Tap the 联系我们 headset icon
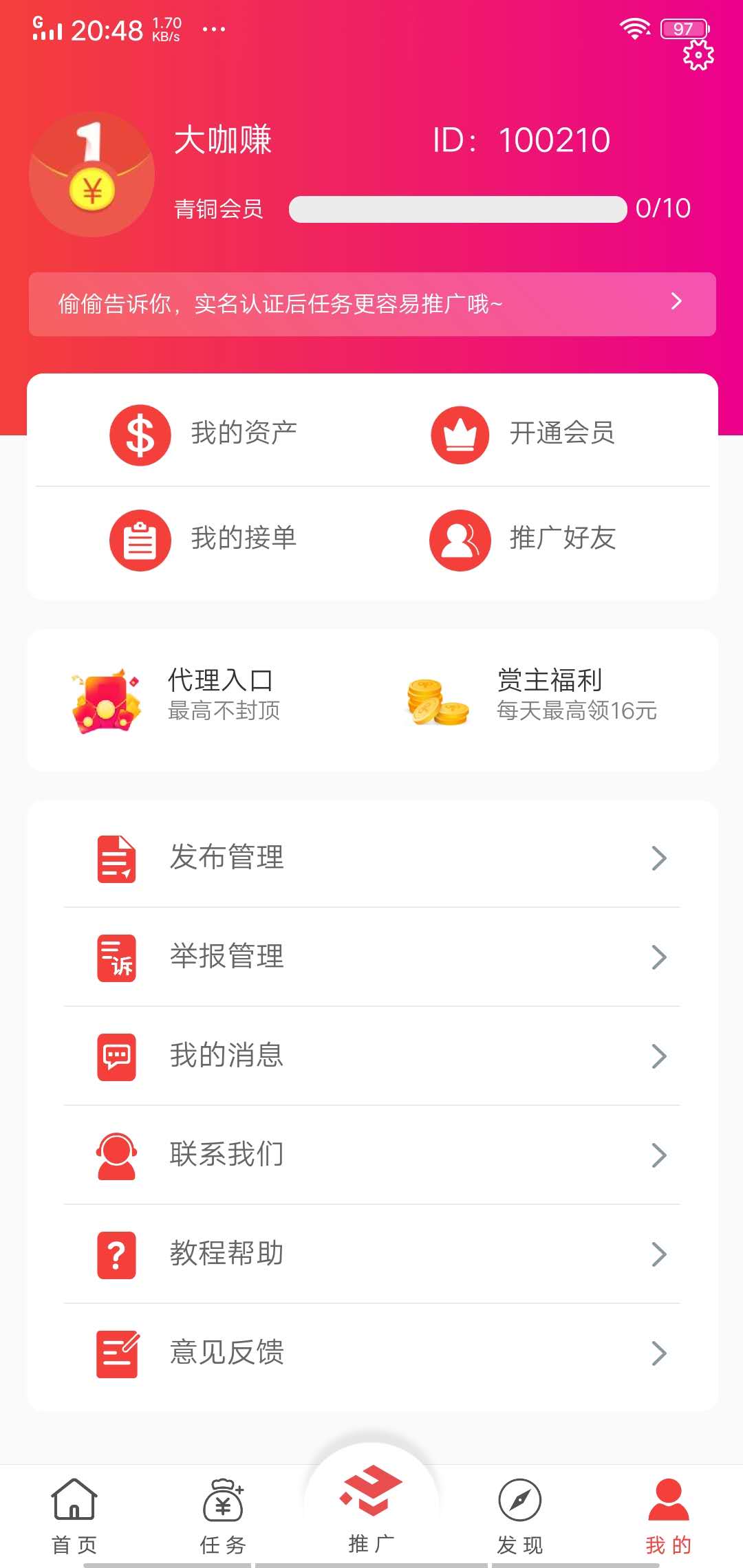This screenshot has height=1568, width=743. coord(116,1155)
